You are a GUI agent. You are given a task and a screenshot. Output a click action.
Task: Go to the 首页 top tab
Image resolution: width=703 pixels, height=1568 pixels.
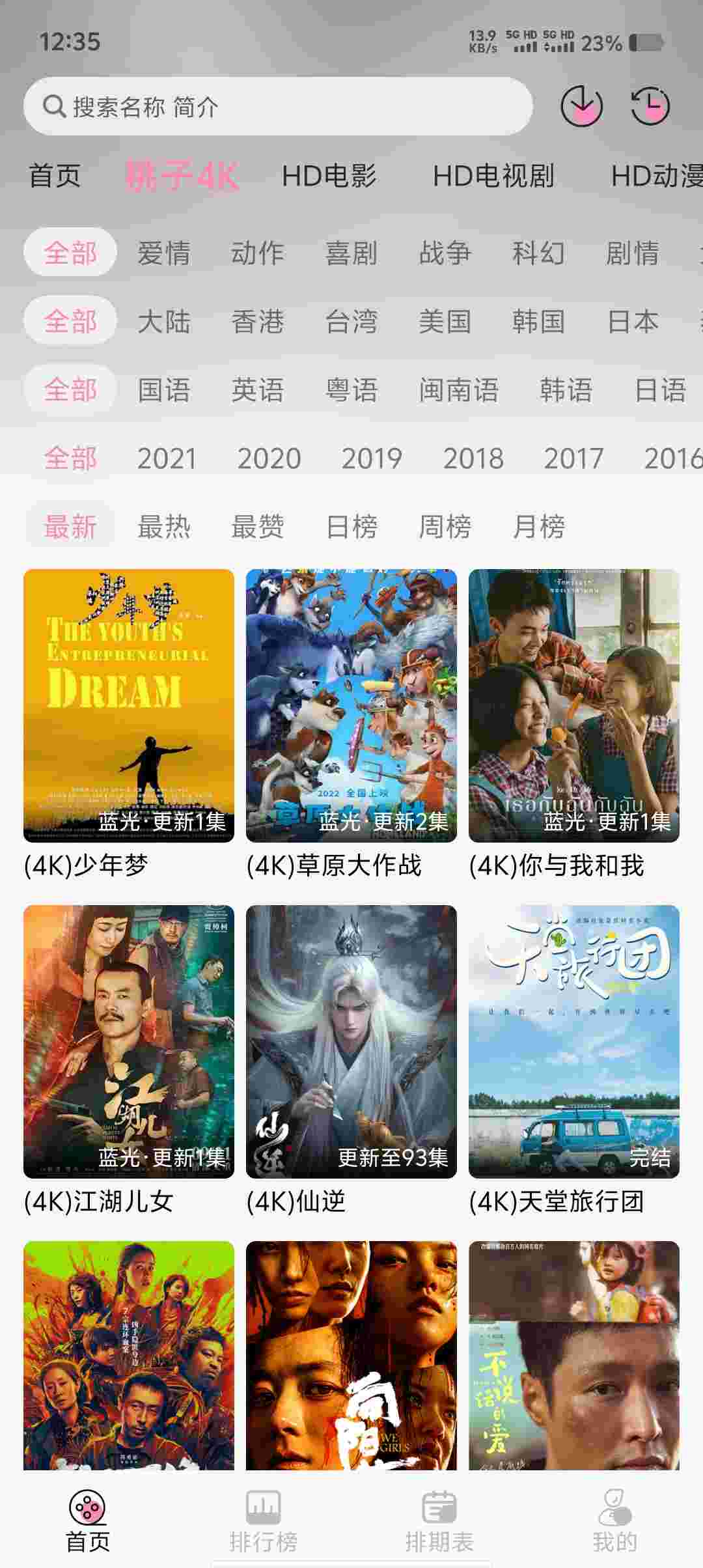pos(55,176)
